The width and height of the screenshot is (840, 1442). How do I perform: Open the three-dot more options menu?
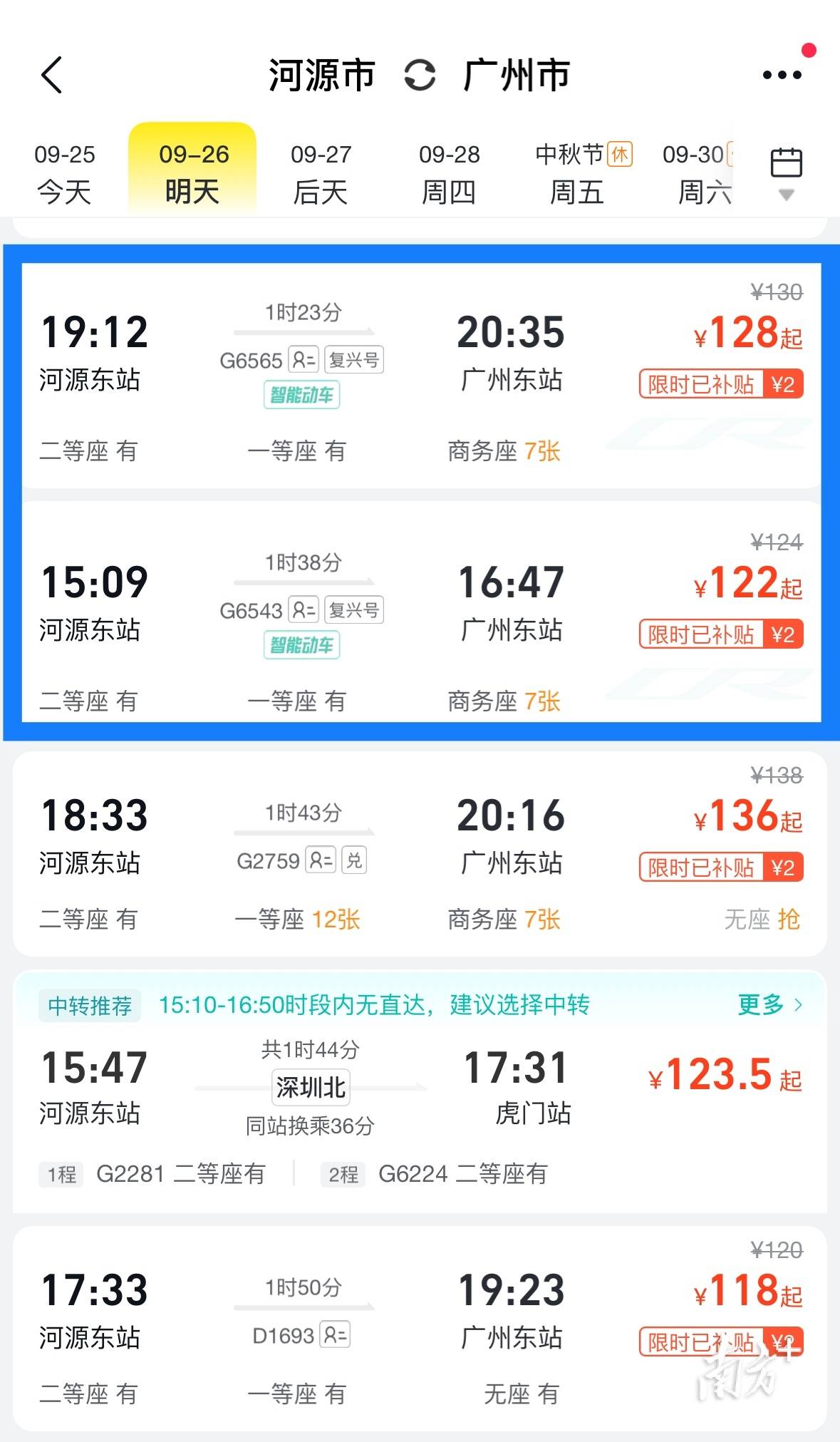(x=782, y=75)
